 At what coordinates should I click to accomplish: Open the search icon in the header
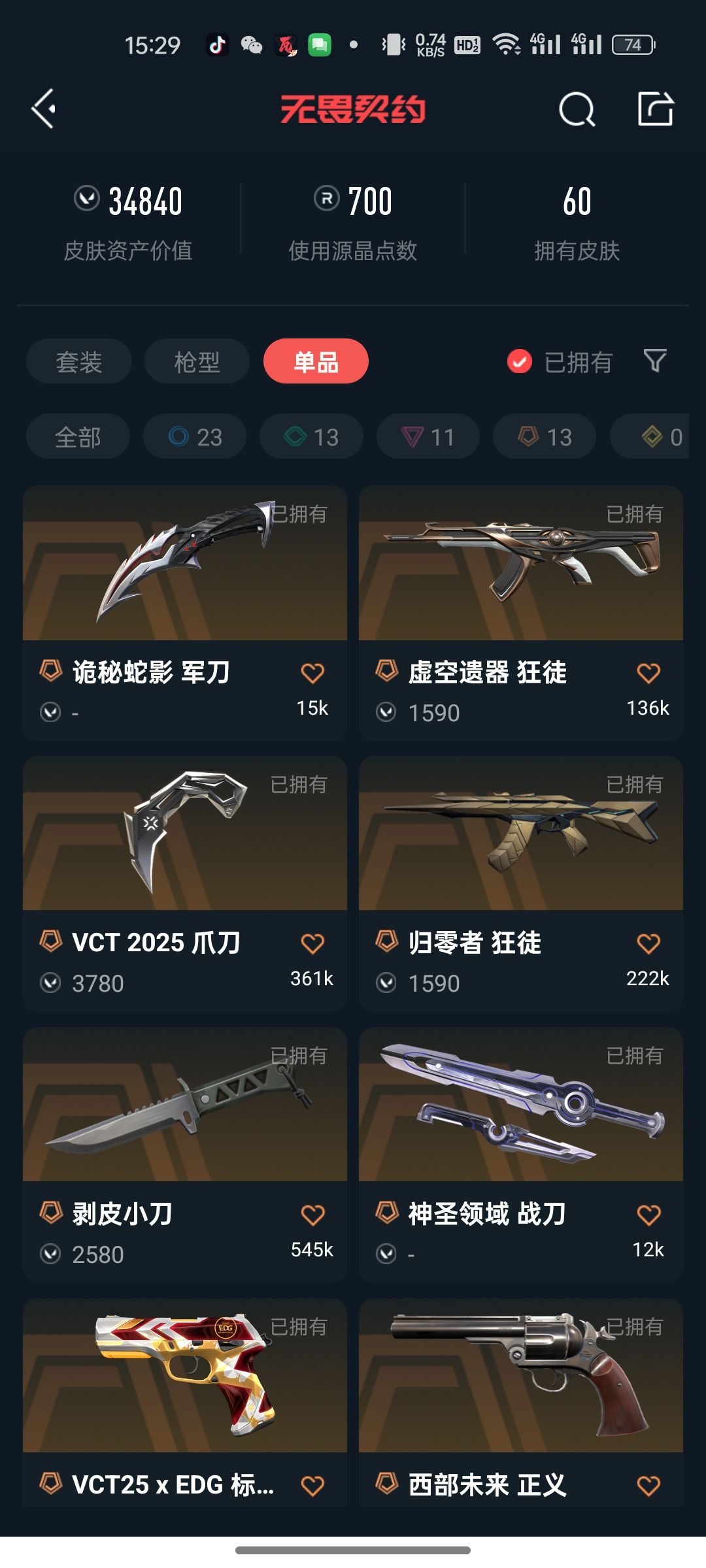tap(577, 108)
